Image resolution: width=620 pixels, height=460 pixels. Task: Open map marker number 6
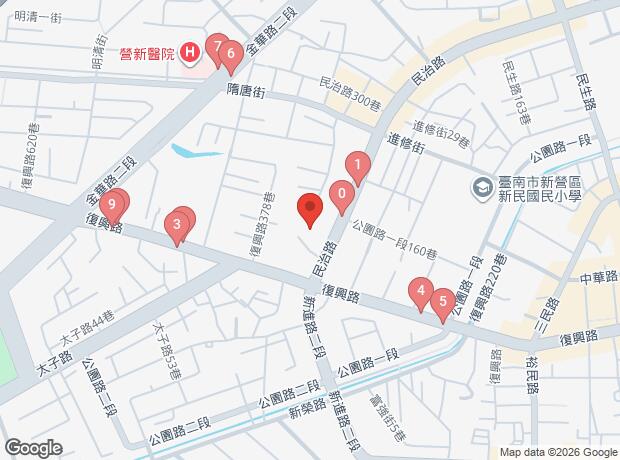coord(231,53)
